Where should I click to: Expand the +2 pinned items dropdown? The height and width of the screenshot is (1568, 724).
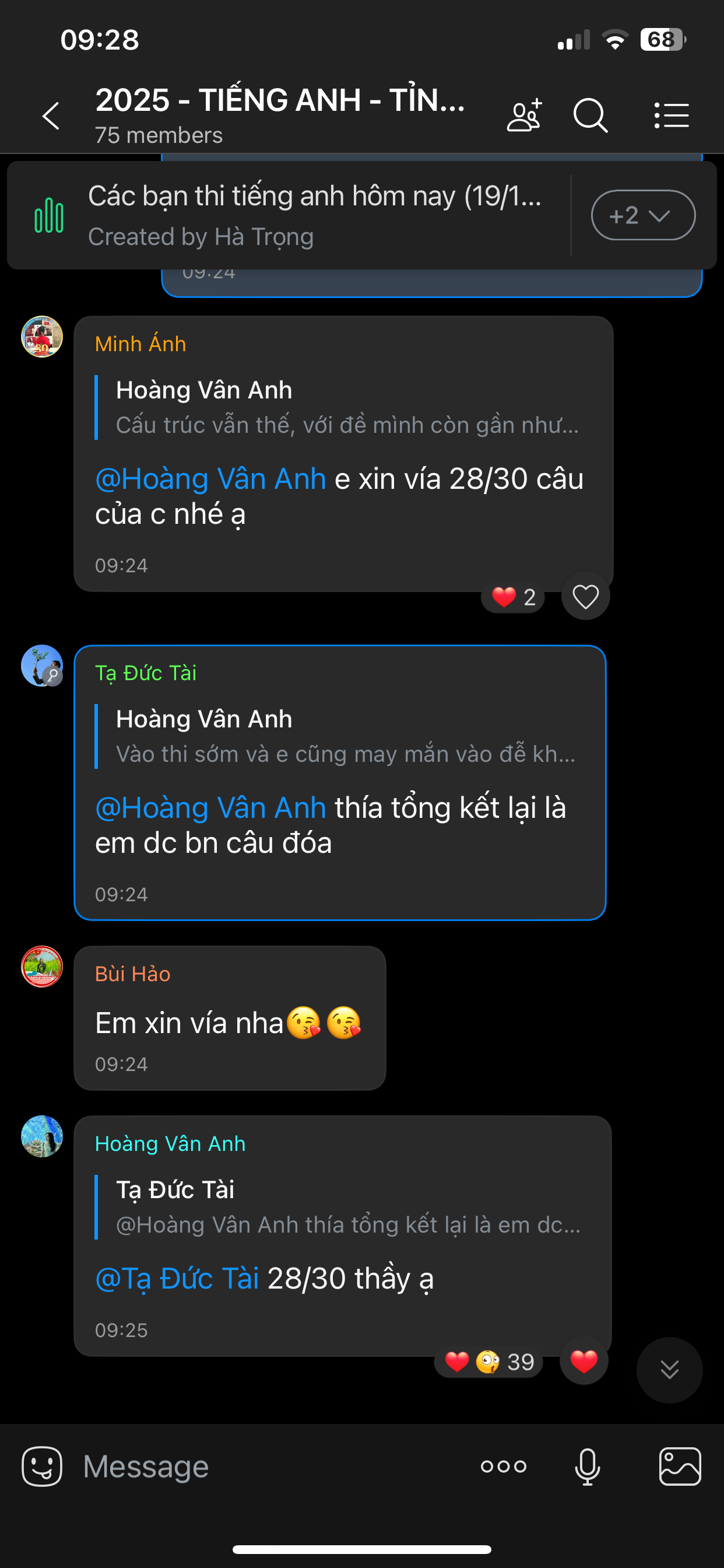click(642, 215)
